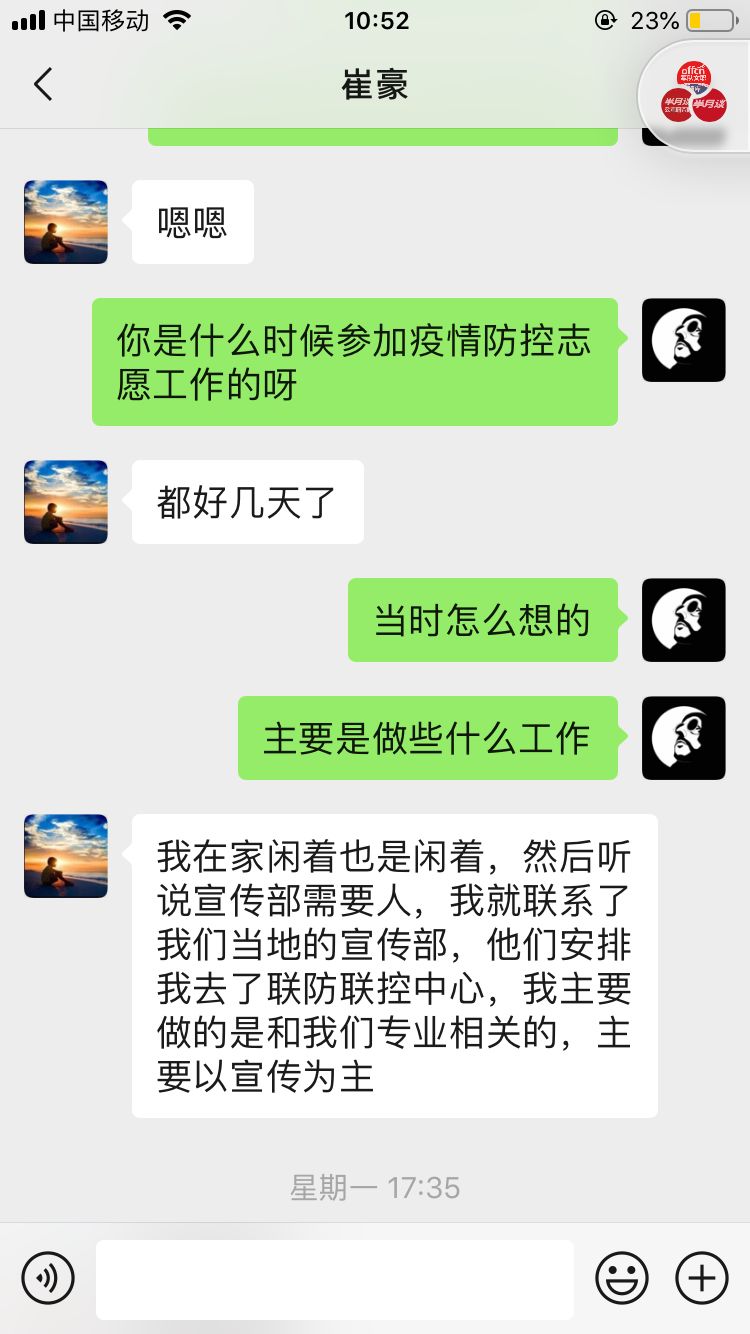Go back to the chat list
This screenshot has height=1334, width=750.
[x=42, y=85]
